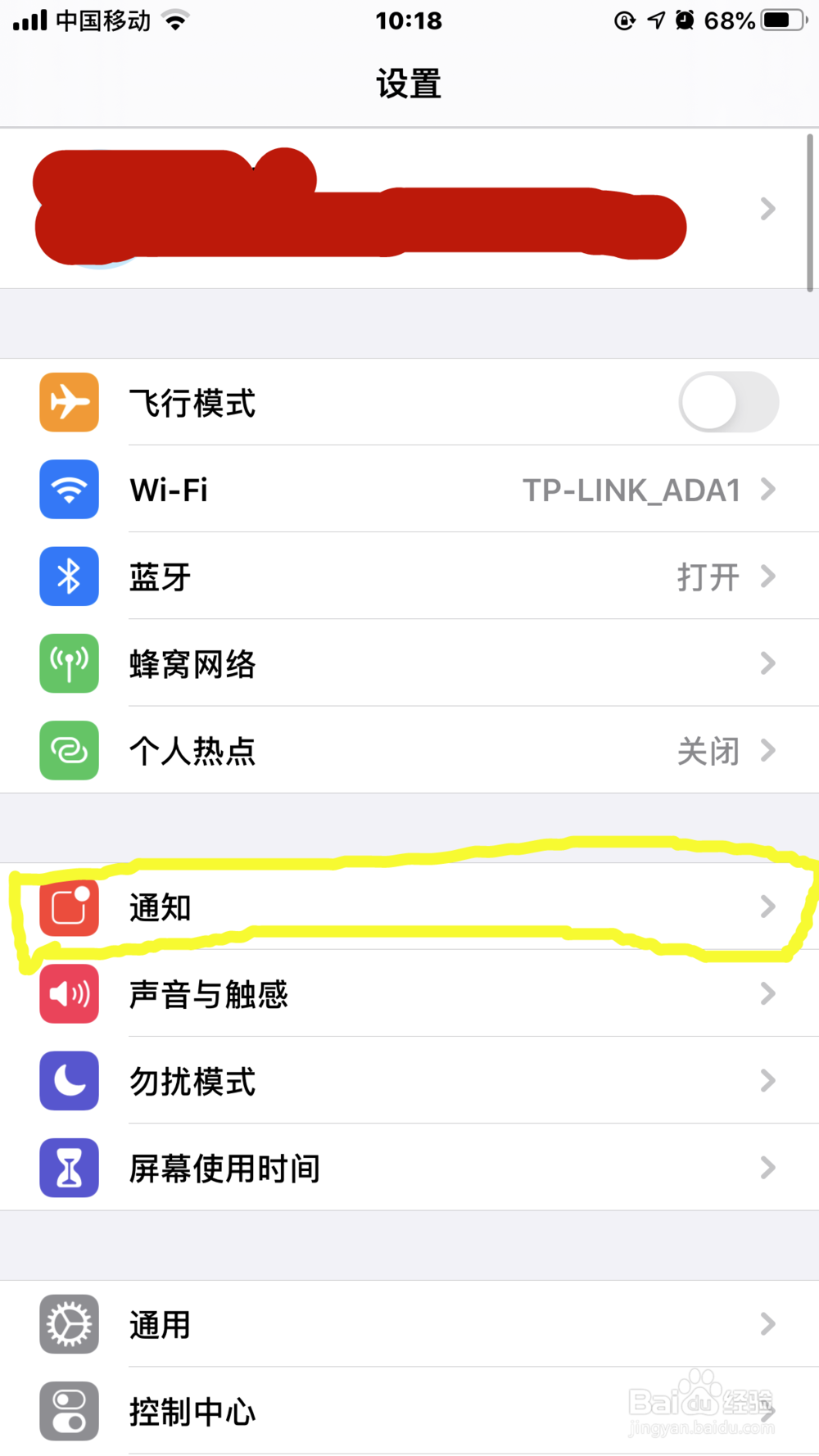Select the Control Center icon
The height and width of the screenshot is (1456, 819).
pos(69,1411)
